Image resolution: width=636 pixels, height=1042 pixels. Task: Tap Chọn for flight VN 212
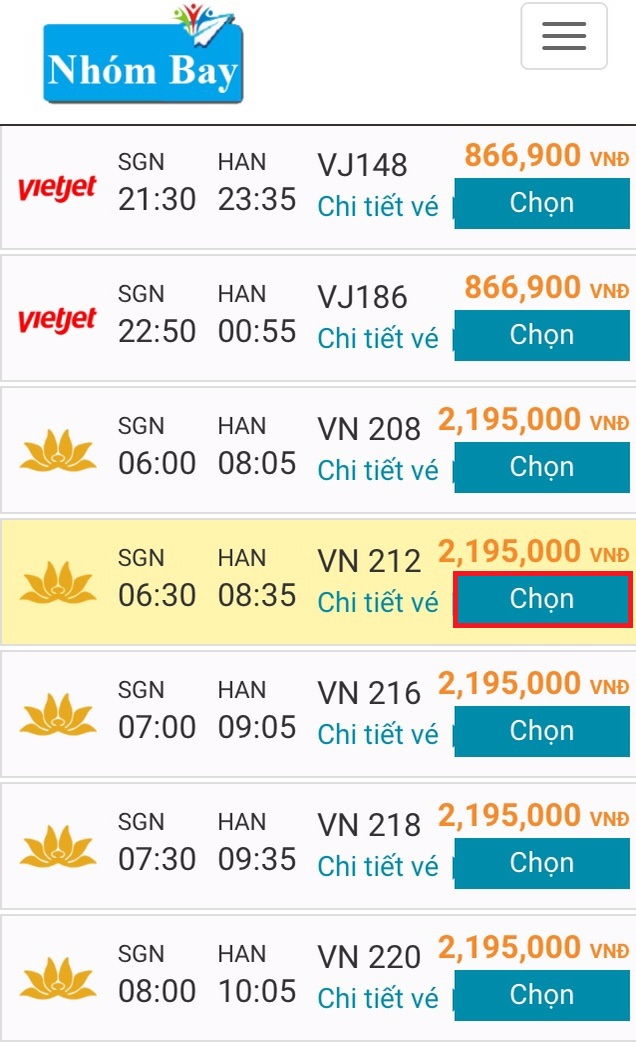click(x=542, y=600)
